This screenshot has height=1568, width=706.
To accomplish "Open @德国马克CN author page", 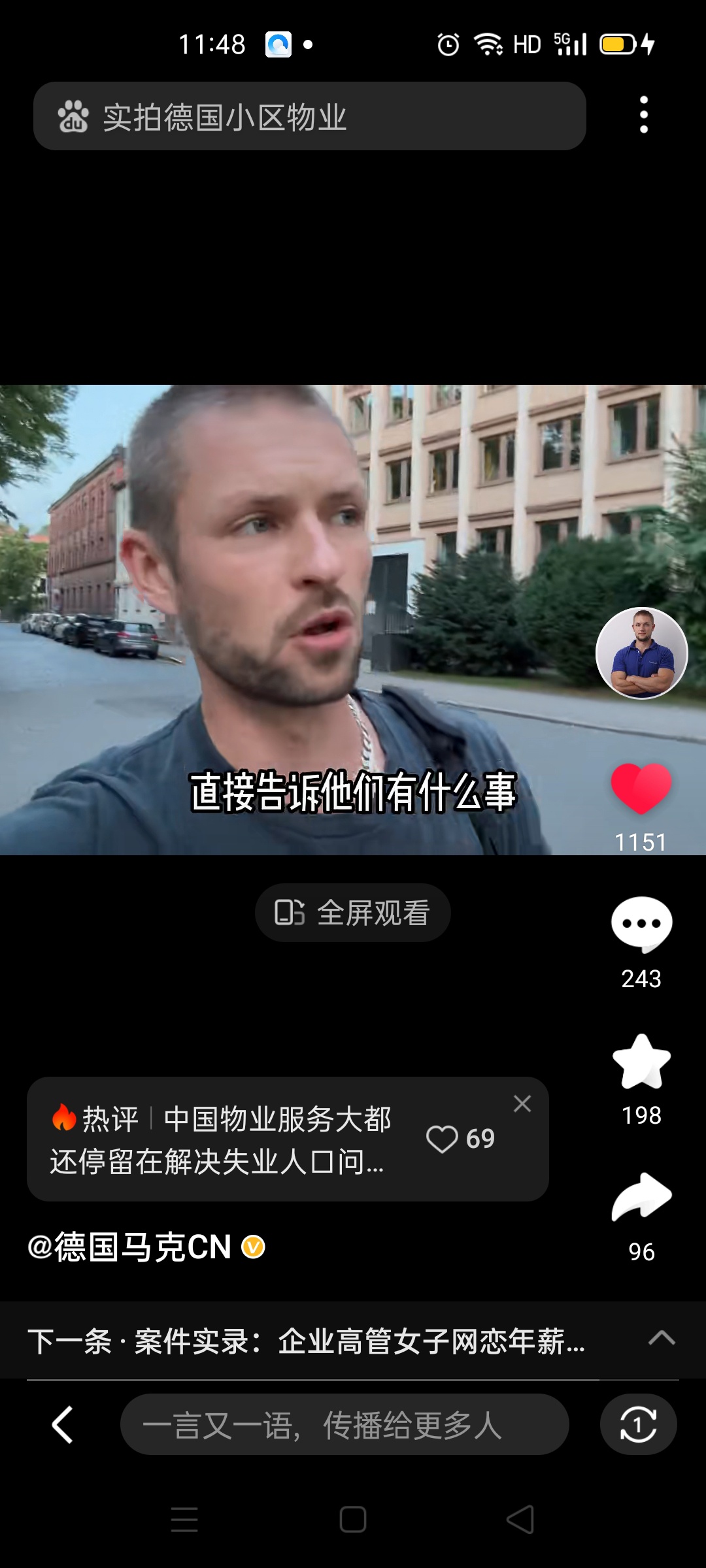I will pos(145,1247).
